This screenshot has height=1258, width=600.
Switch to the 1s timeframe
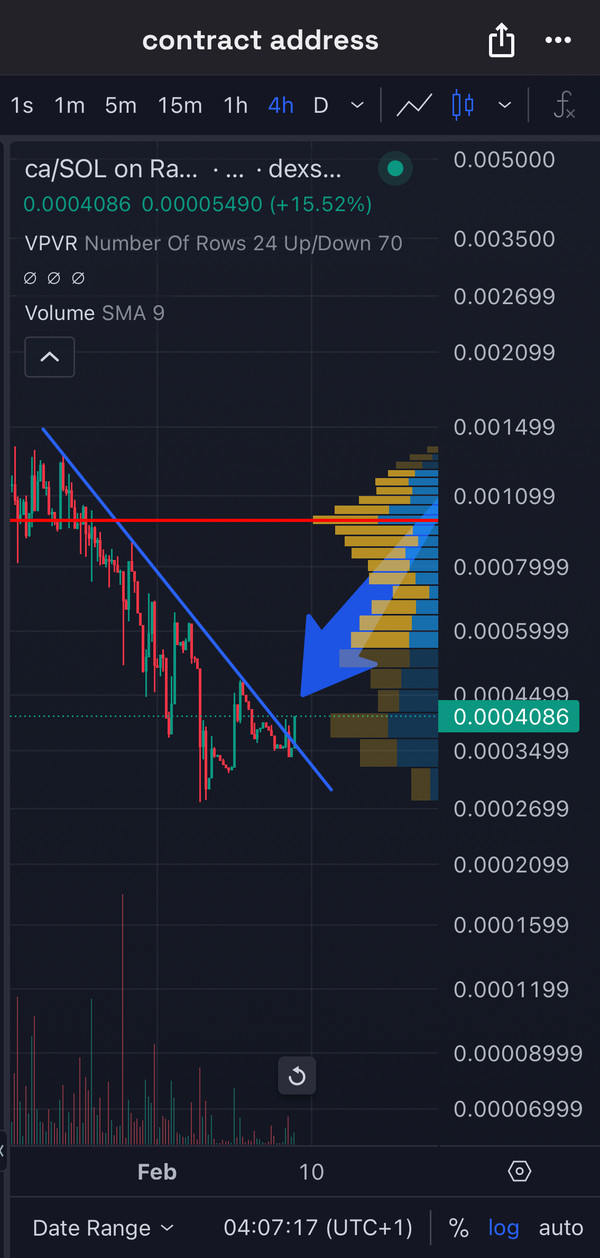click(21, 105)
